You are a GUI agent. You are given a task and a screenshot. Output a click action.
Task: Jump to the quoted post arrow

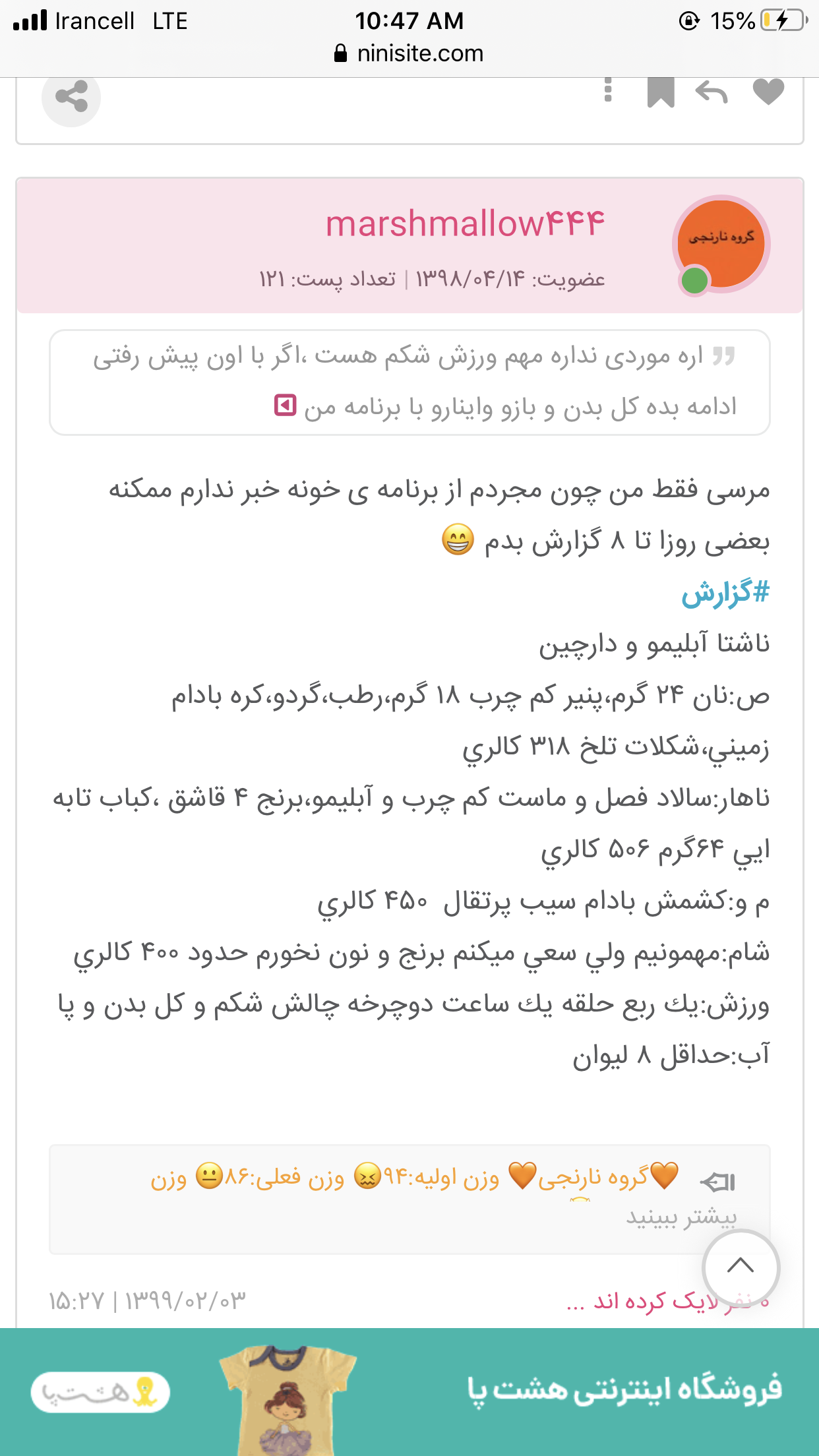coord(286,405)
